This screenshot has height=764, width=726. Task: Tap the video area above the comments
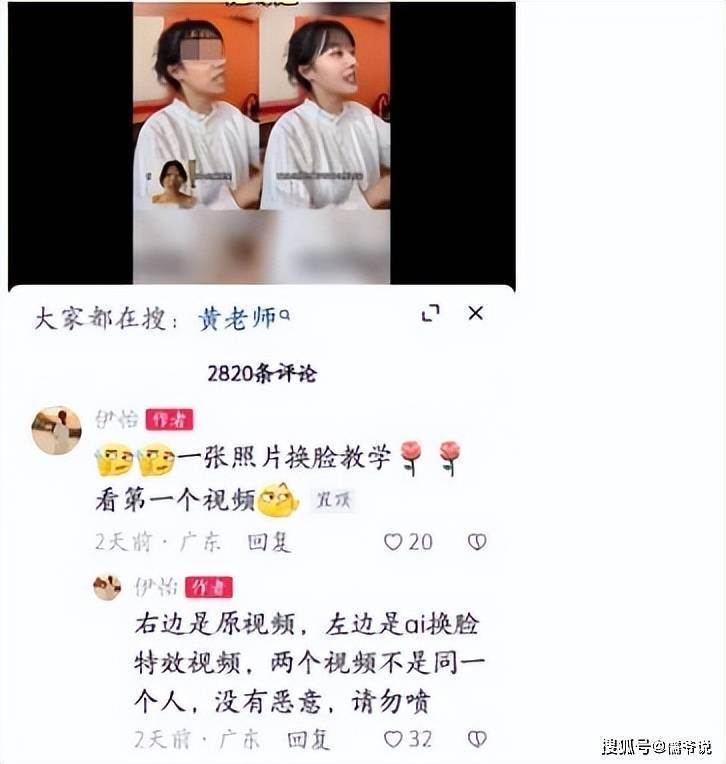[x=262, y=140]
